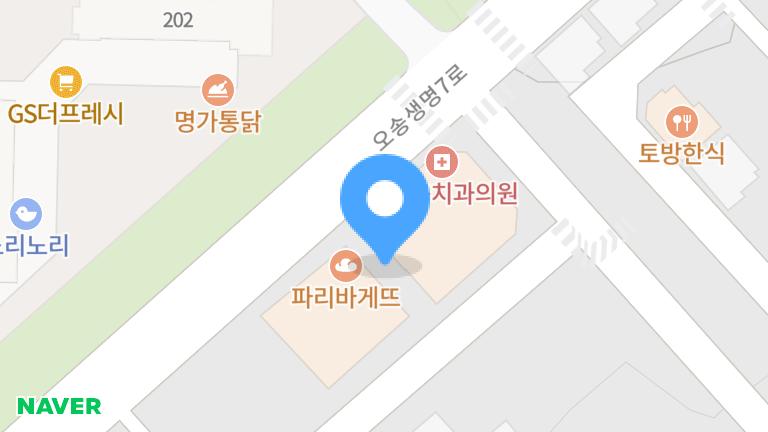Open the 토방한식 restaurant marker
The height and width of the screenshot is (432, 768).
click(681, 122)
